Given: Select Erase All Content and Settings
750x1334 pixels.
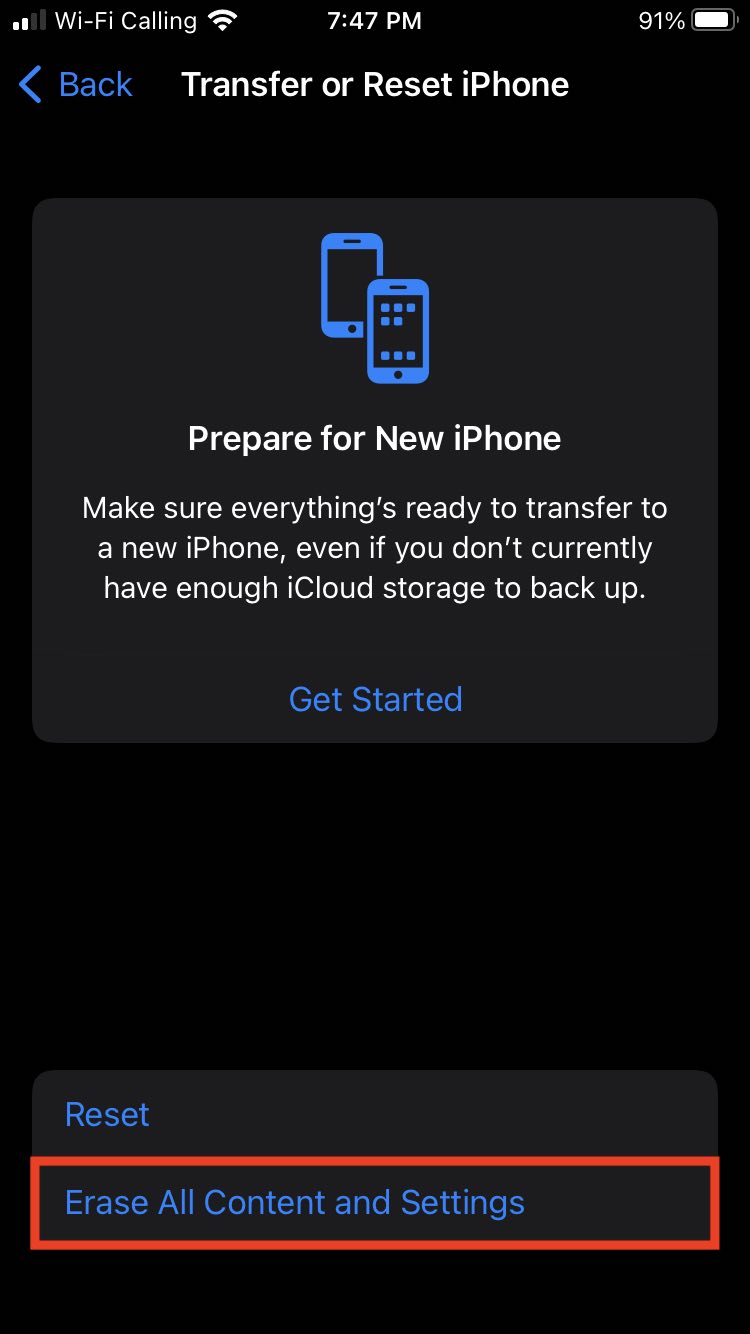Looking at the screenshot, I should click(375, 1202).
